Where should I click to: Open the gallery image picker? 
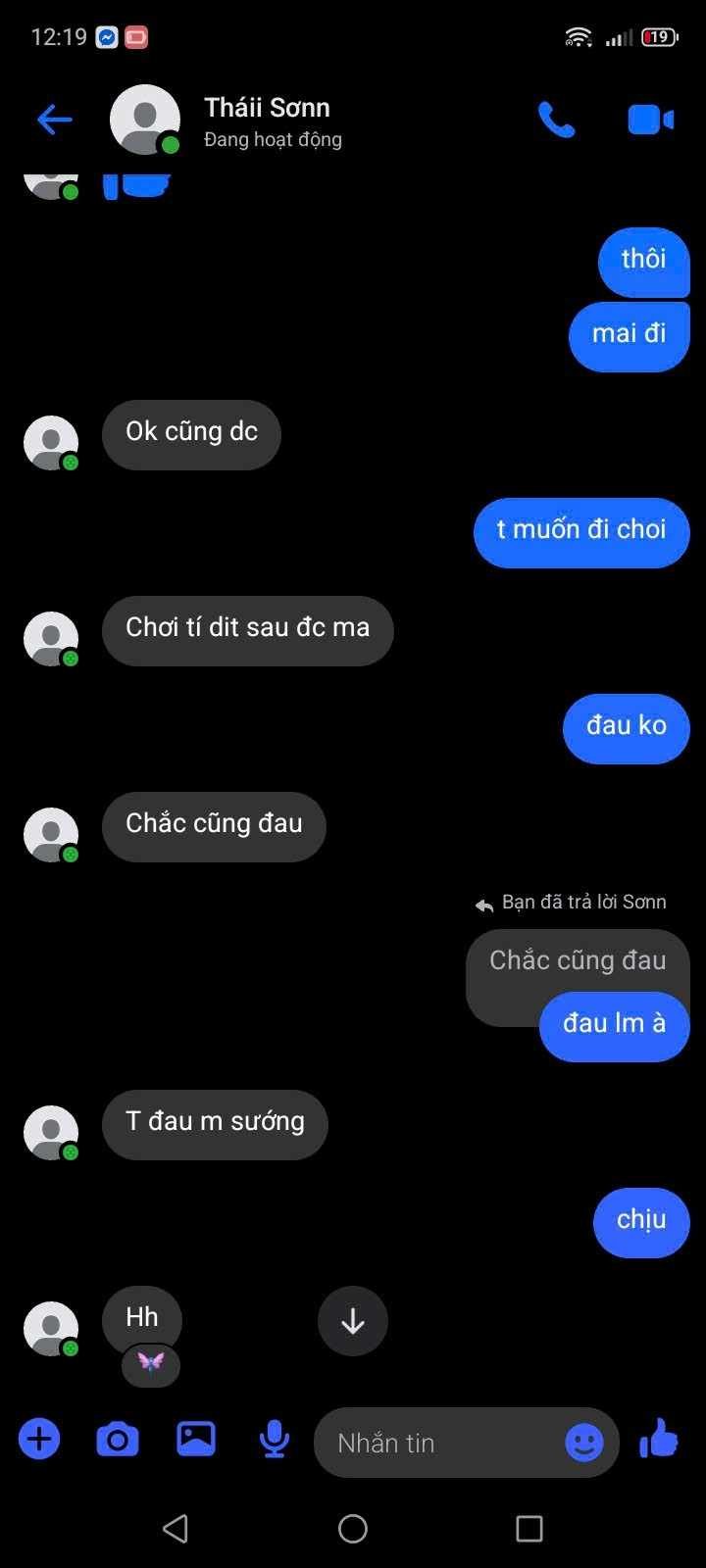pyautogui.click(x=196, y=1439)
